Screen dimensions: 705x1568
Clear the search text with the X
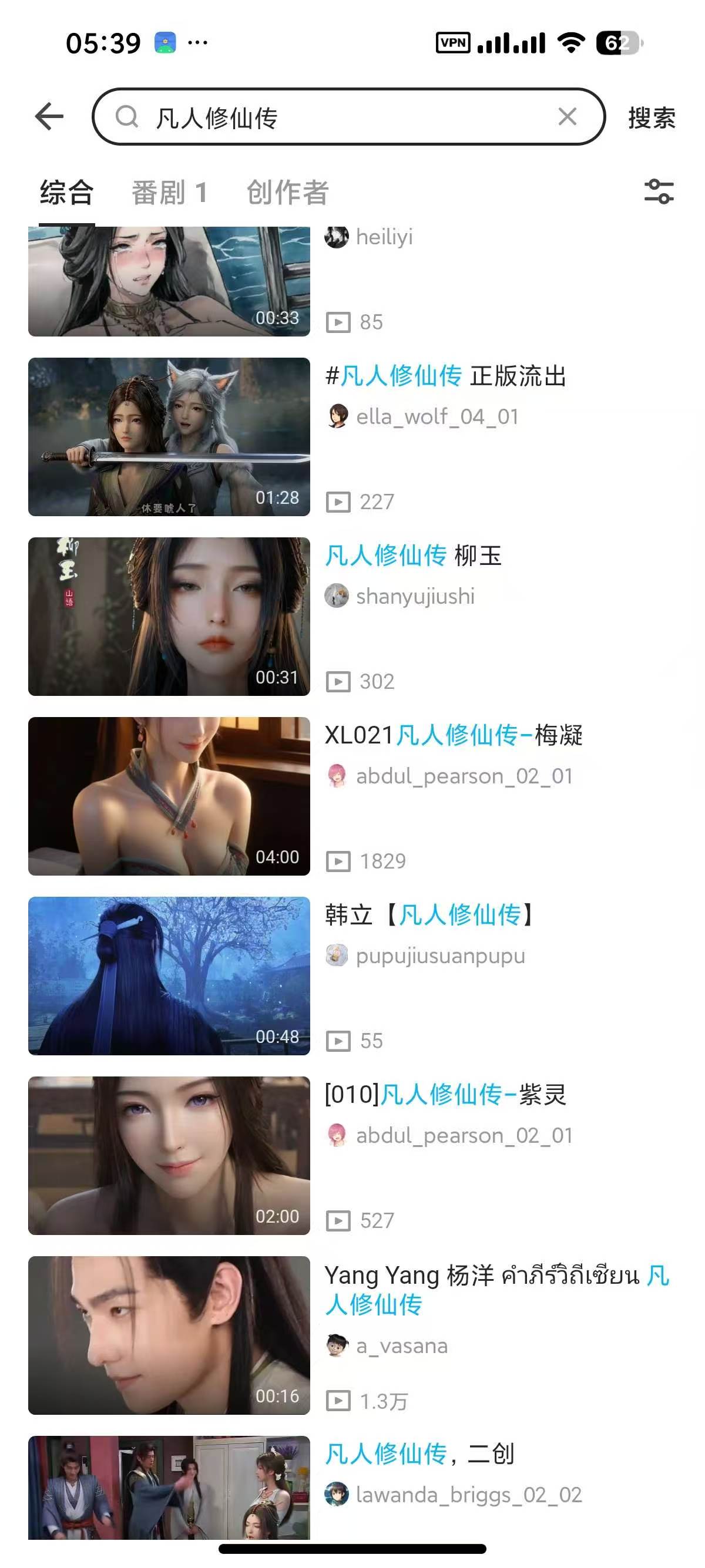pyautogui.click(x=567, y=116)
